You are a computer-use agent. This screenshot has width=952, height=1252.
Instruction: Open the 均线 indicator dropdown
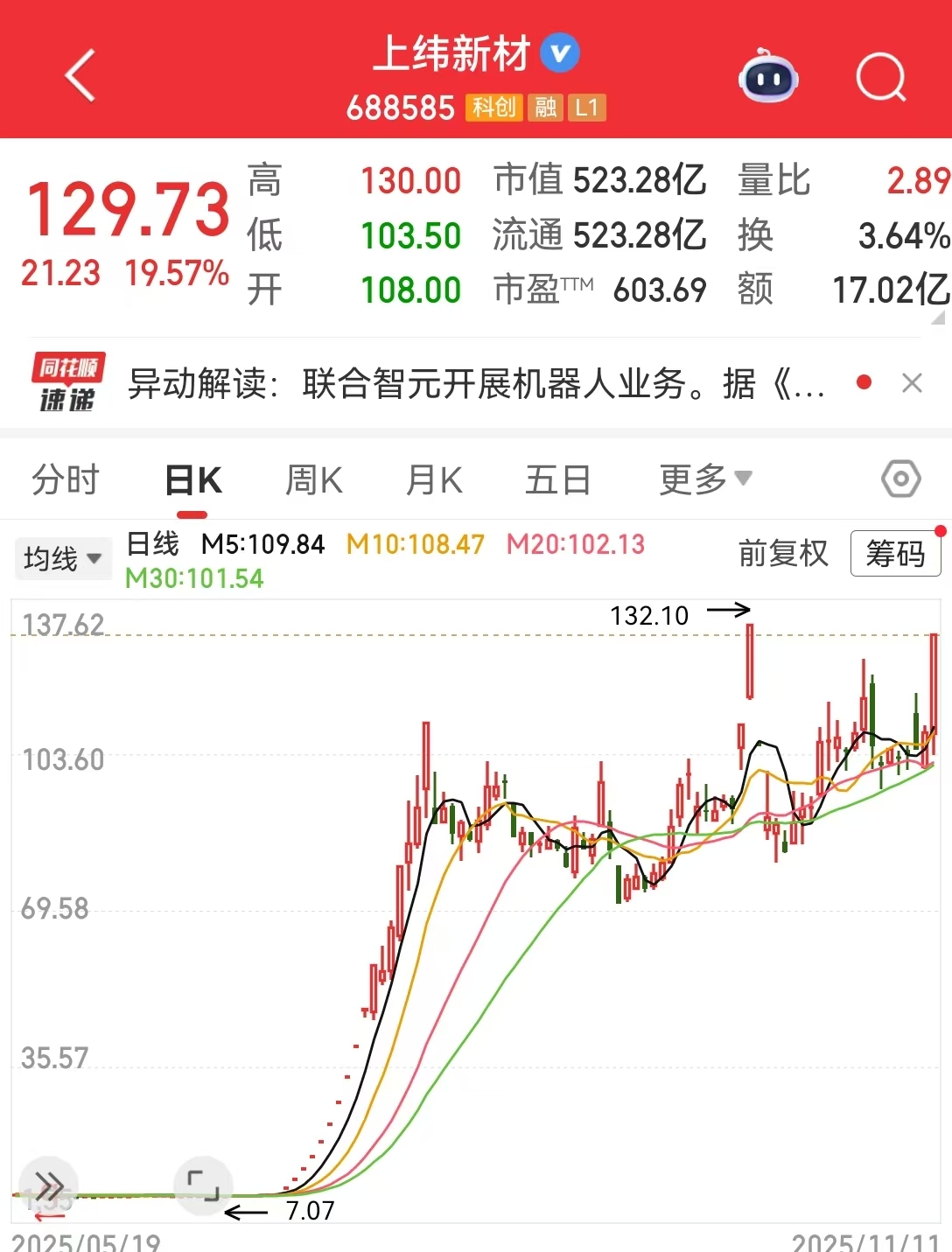point(63,558)
